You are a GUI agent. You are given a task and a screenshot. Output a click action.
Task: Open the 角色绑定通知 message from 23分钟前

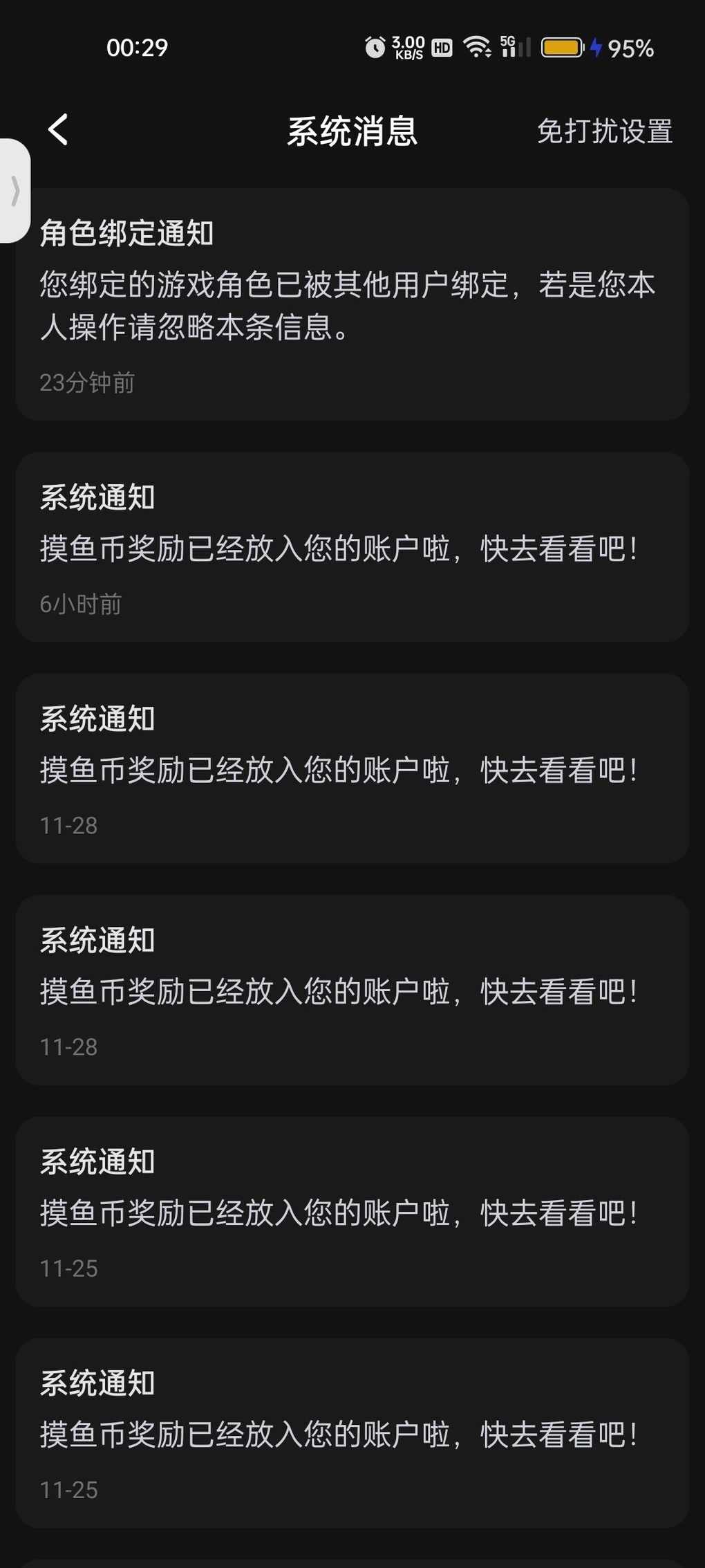(x=352, y=304)
